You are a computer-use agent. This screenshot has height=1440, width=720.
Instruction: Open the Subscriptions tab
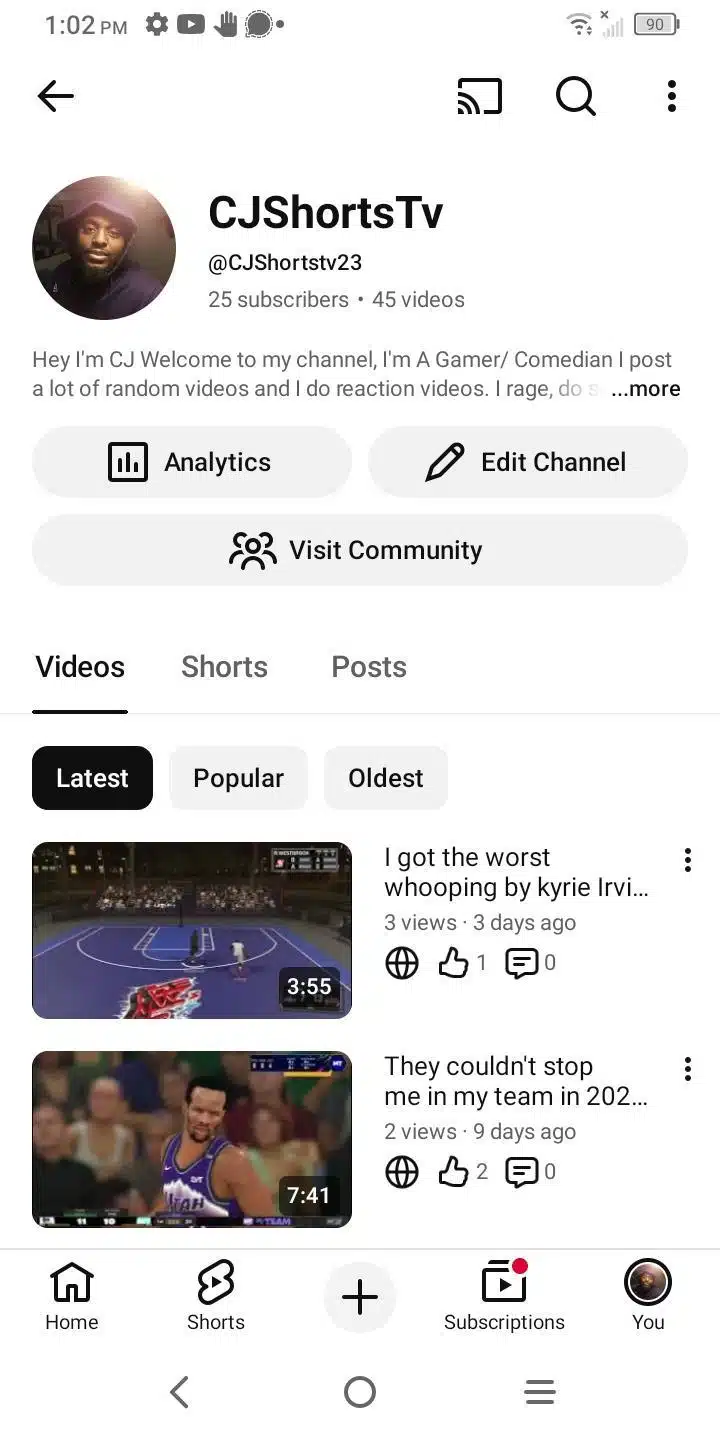click(504, 1296)
